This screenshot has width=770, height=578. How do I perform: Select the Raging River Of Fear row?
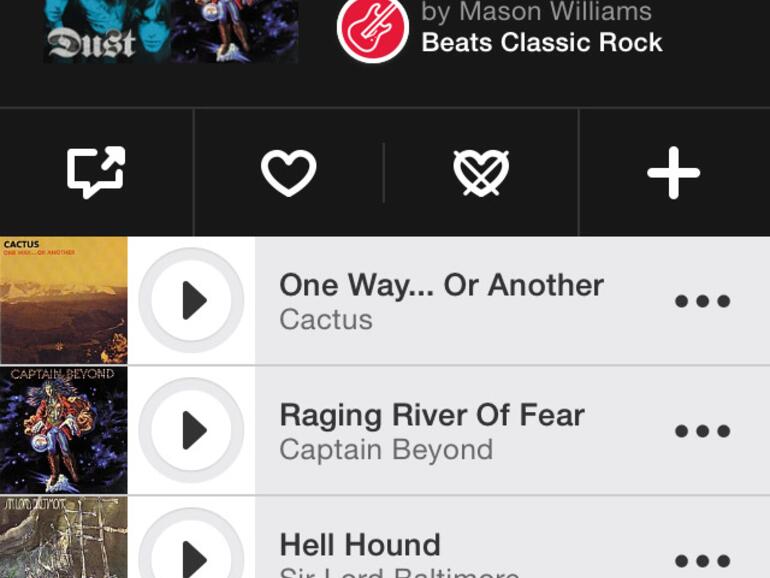tap(450, 431)
